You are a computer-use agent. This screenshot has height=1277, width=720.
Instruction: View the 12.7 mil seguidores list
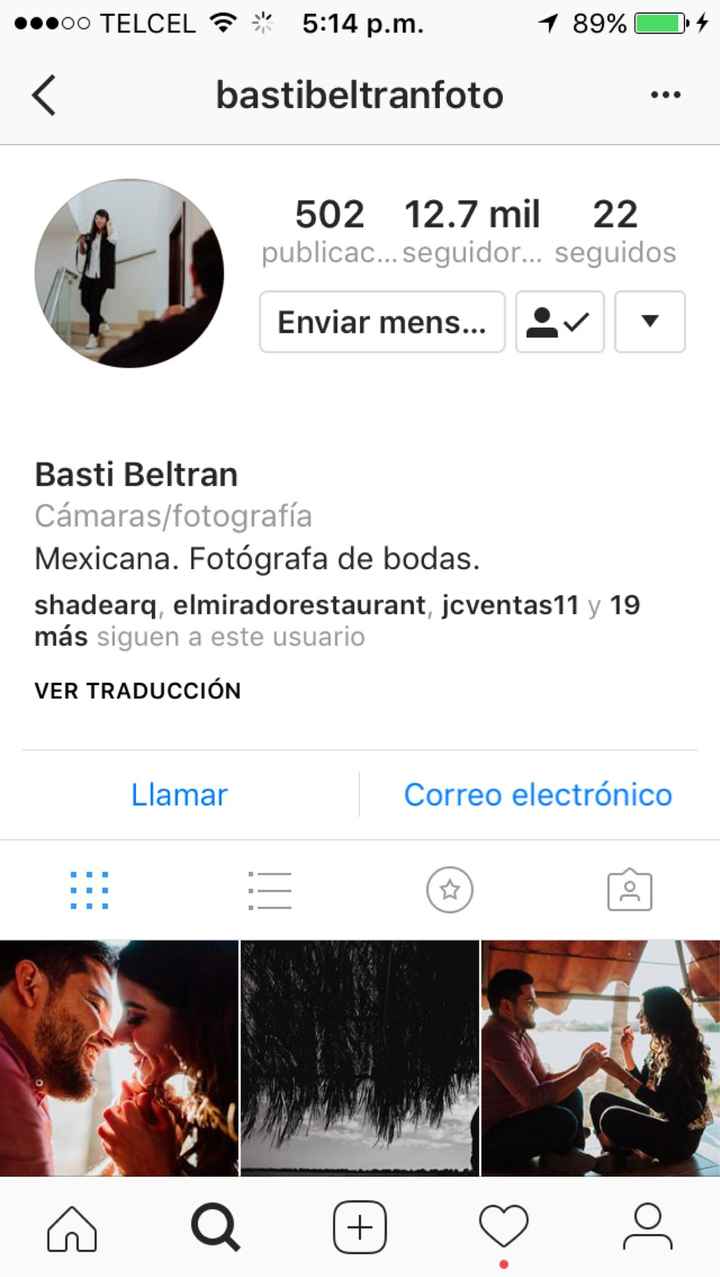click(472, 230)
